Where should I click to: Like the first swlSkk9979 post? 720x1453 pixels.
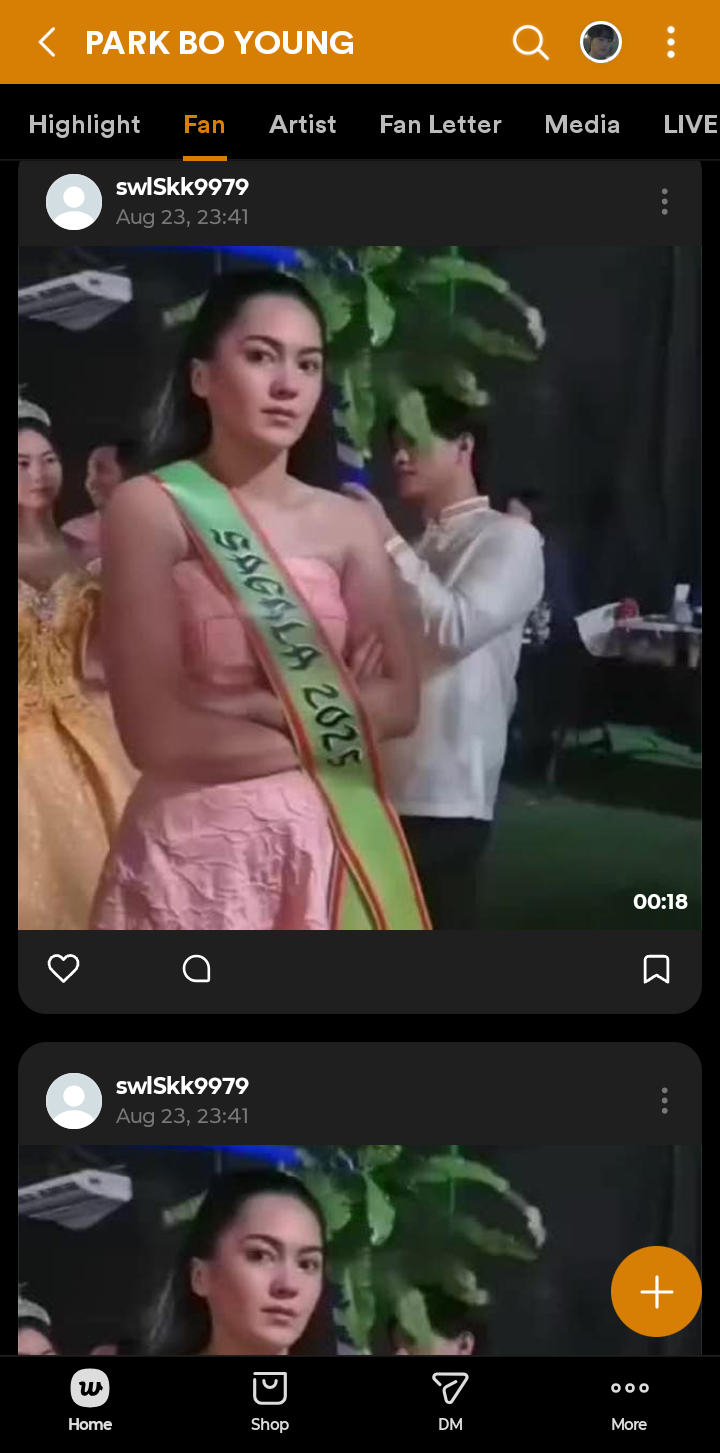point(63,968)
